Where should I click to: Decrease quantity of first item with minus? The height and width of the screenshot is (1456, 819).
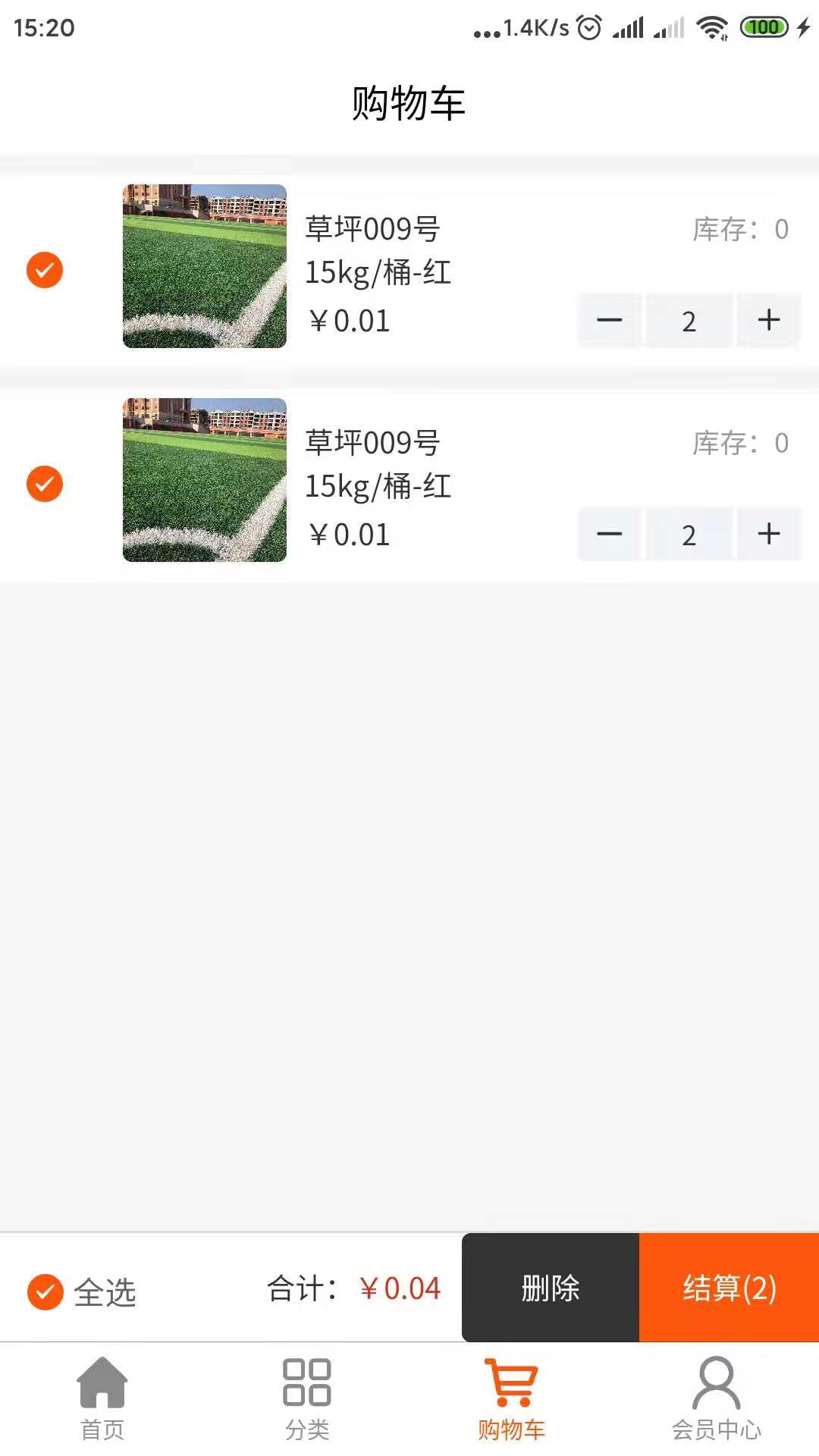click(x=608, y=321)
